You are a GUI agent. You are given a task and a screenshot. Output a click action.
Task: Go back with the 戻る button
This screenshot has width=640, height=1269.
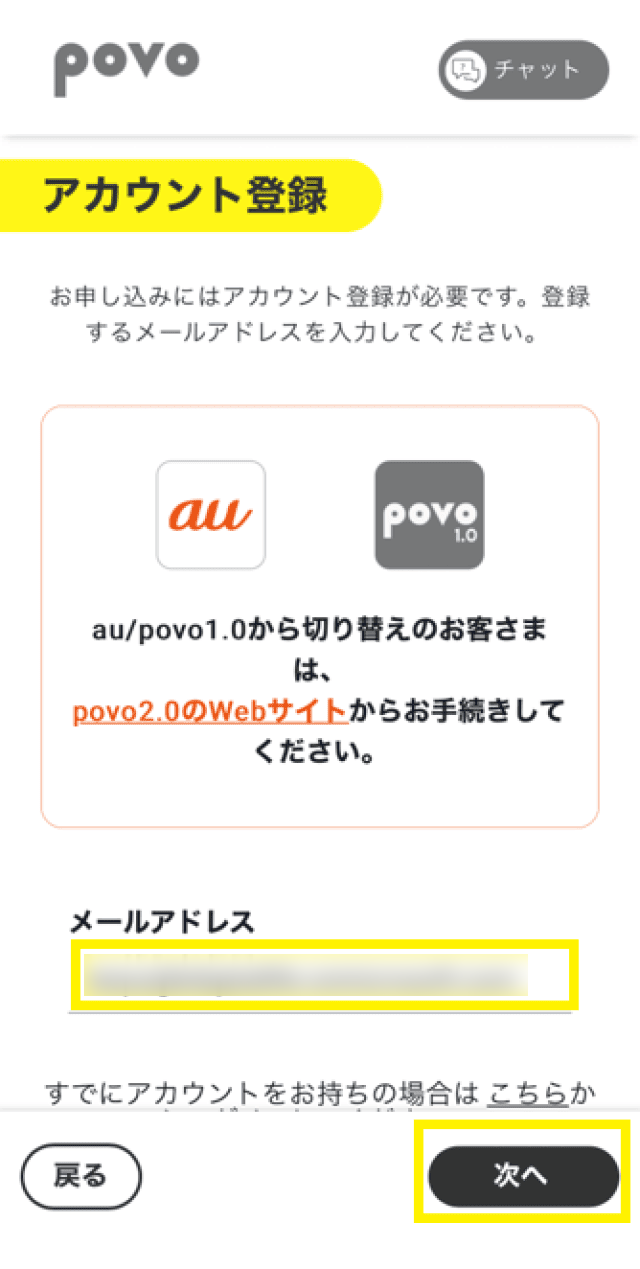pos(81,1176)
